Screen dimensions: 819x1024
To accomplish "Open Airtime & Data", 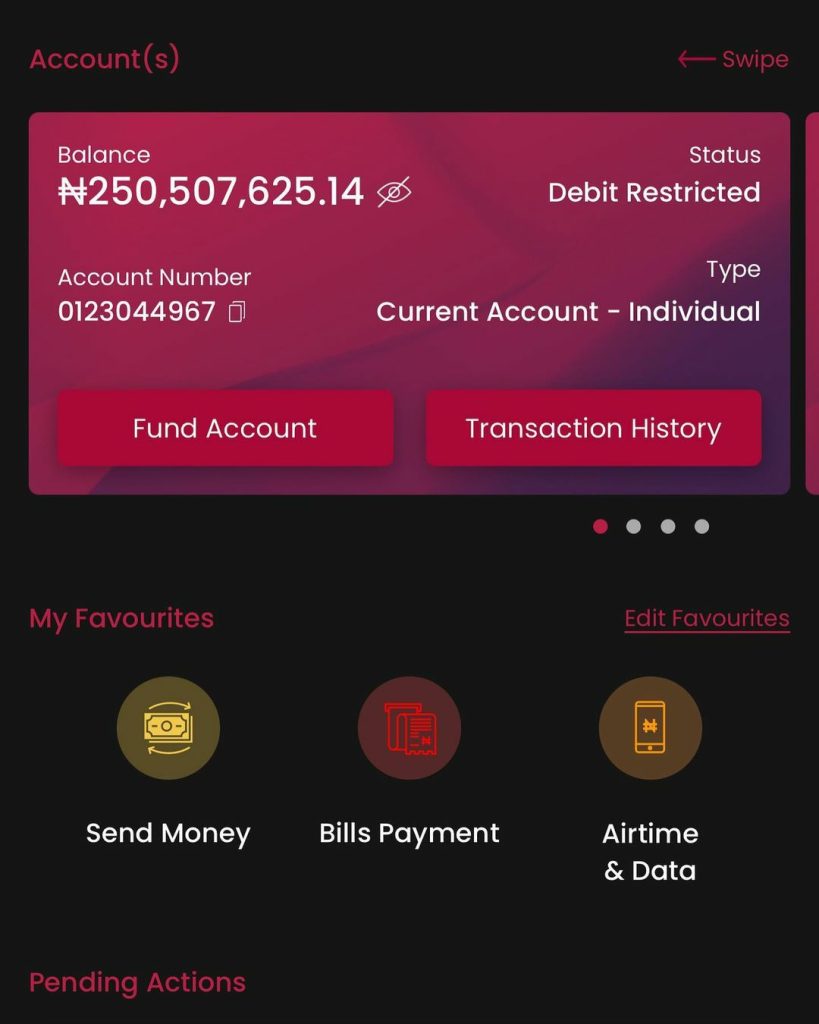I will pyautogui.click(x=650, y=728).
